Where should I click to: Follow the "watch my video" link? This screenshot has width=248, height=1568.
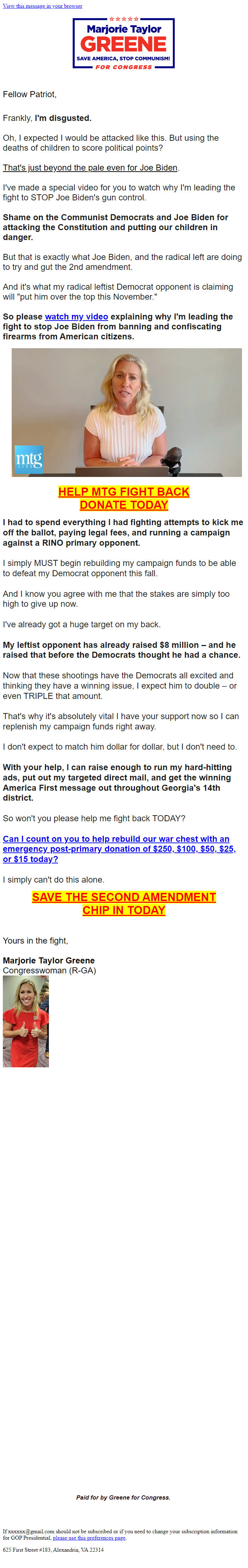[x=76, y=317]
